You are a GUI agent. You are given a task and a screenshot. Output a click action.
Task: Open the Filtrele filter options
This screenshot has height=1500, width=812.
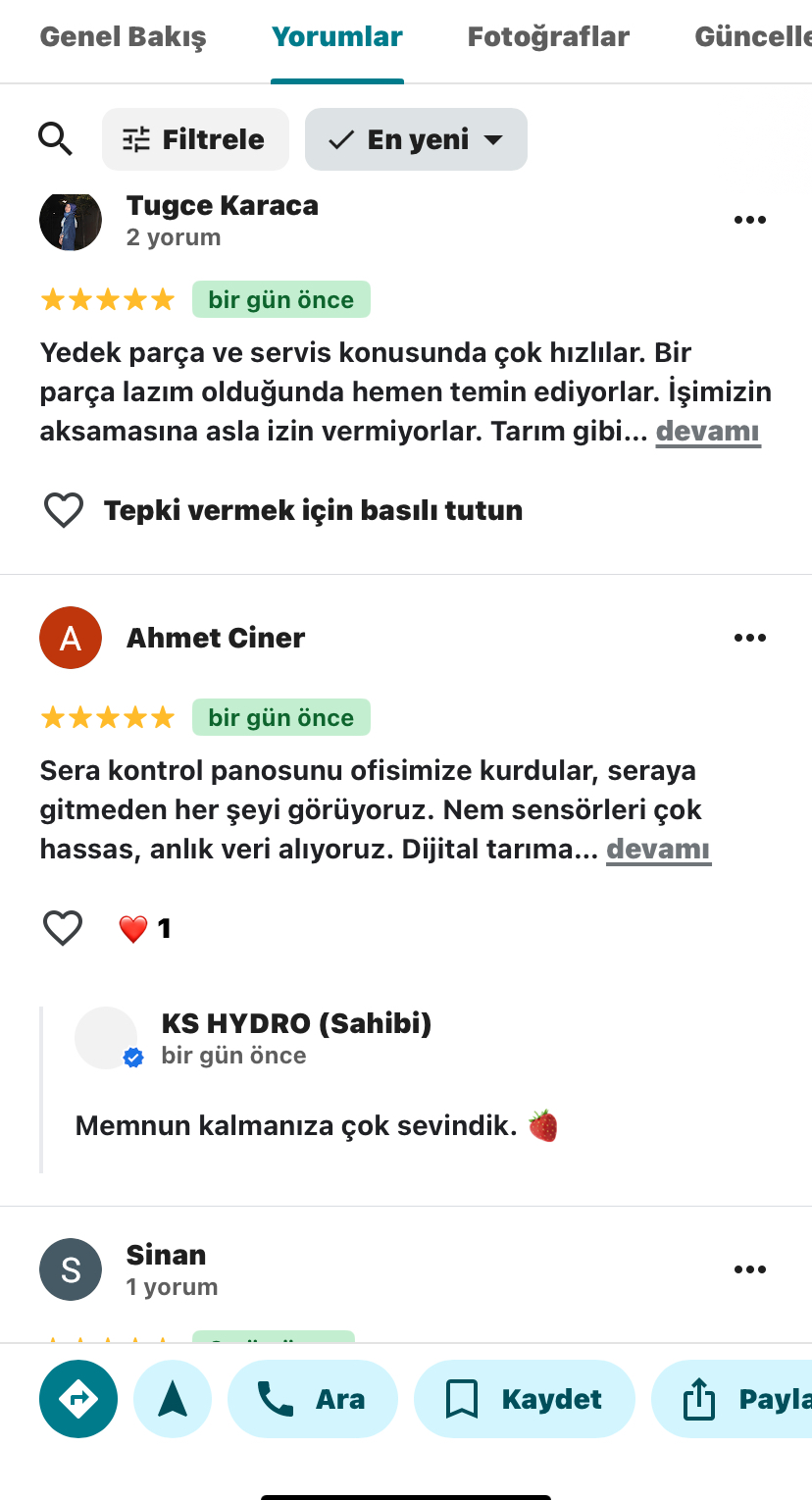pyautogui.click(x=195, y=139)
